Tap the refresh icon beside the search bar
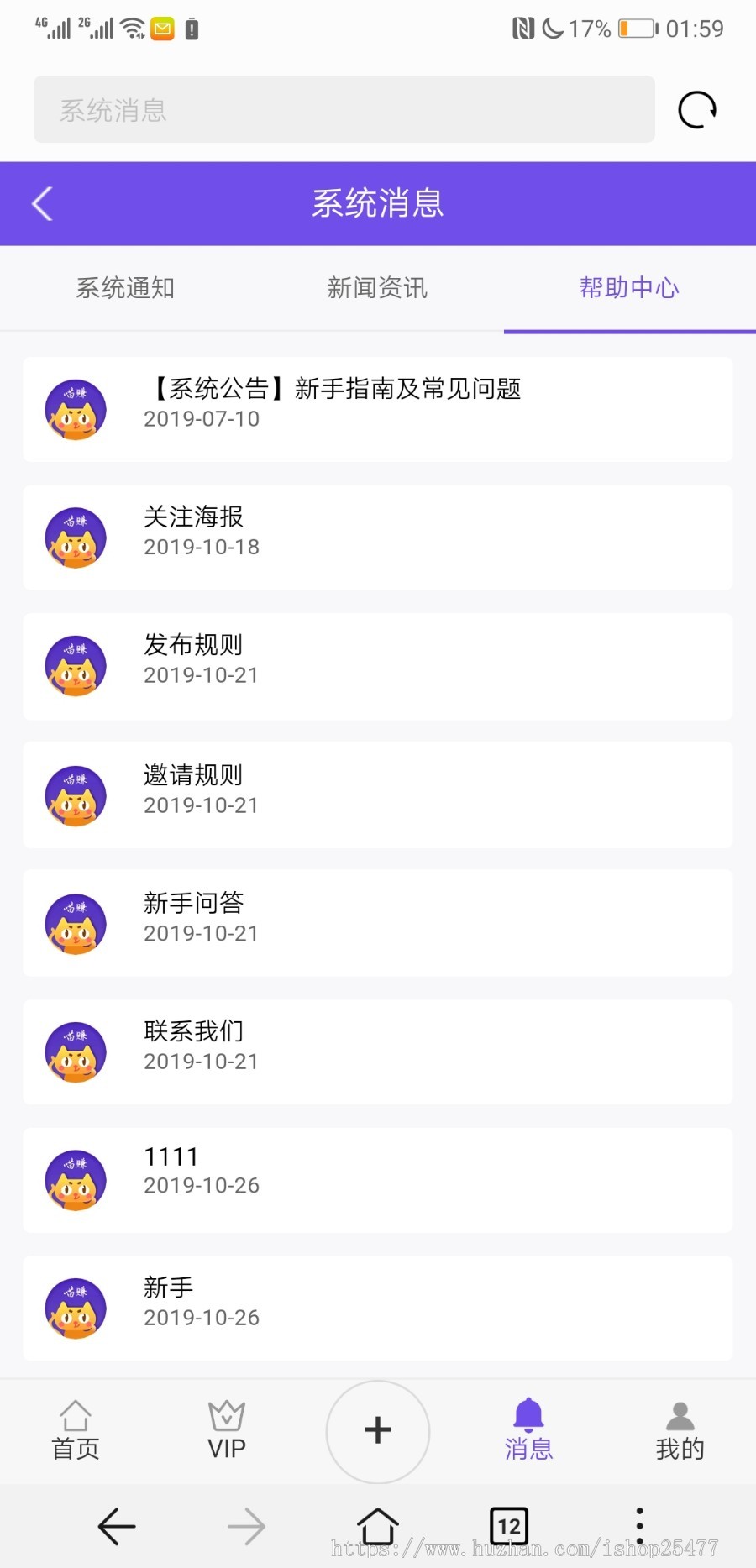Viewport: 756px width, 1568px height. [696, 109]
